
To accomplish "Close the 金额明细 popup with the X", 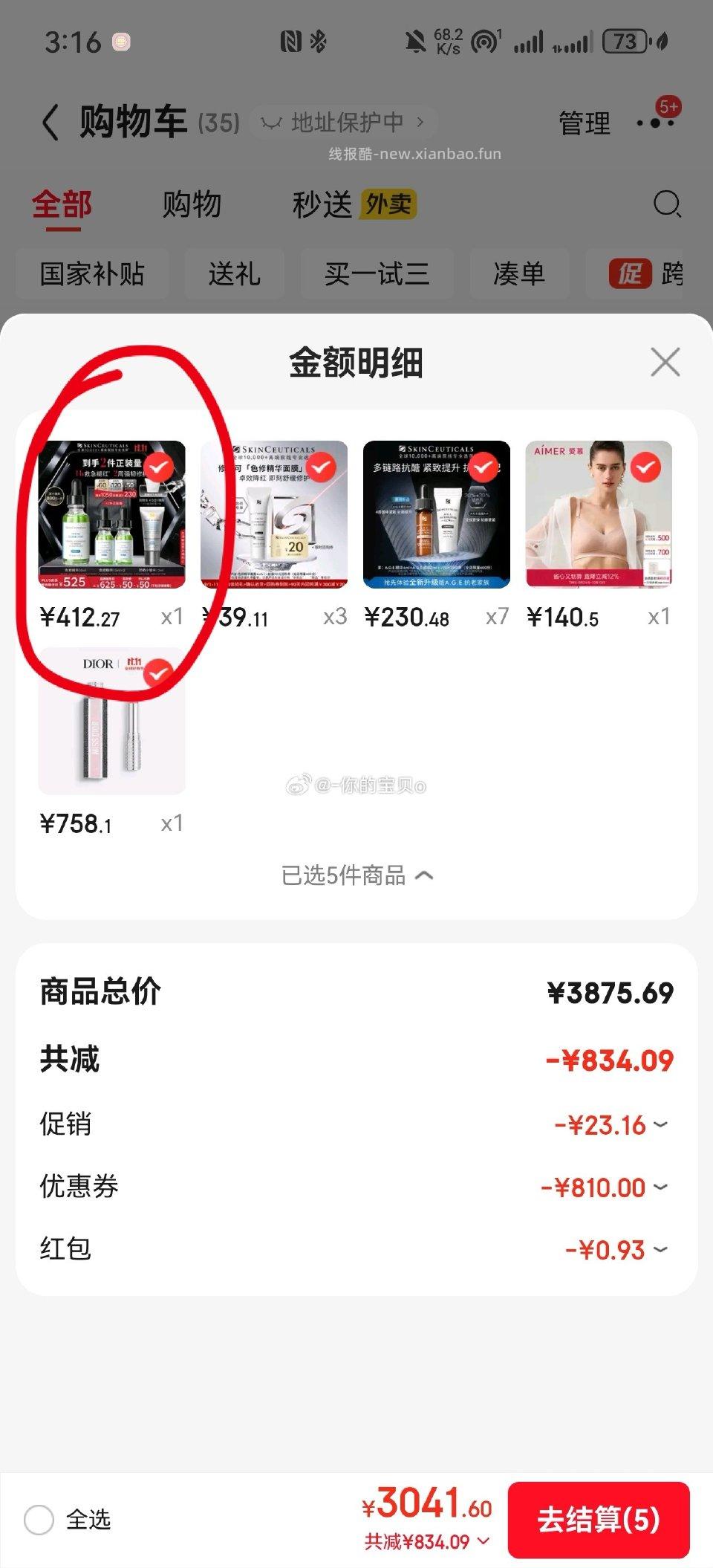I will 665,363.
